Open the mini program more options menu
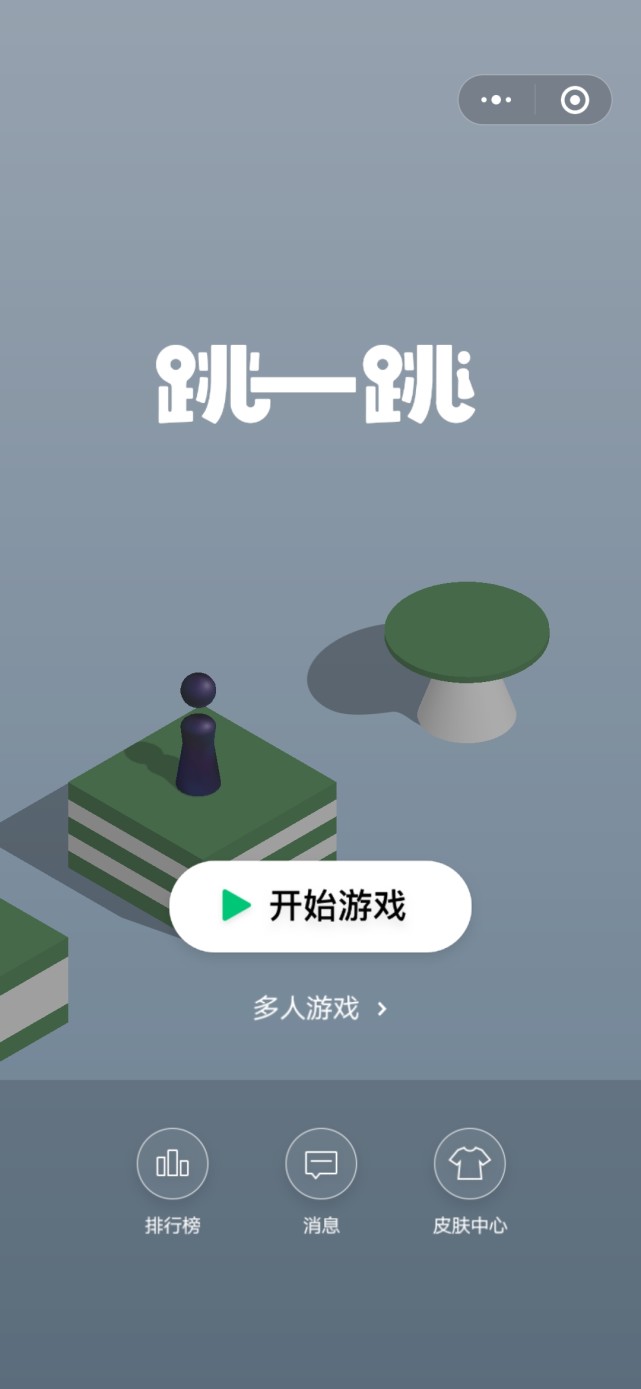Image resolution: width=641 pixels, height=1389 pixels. [496, 100]
